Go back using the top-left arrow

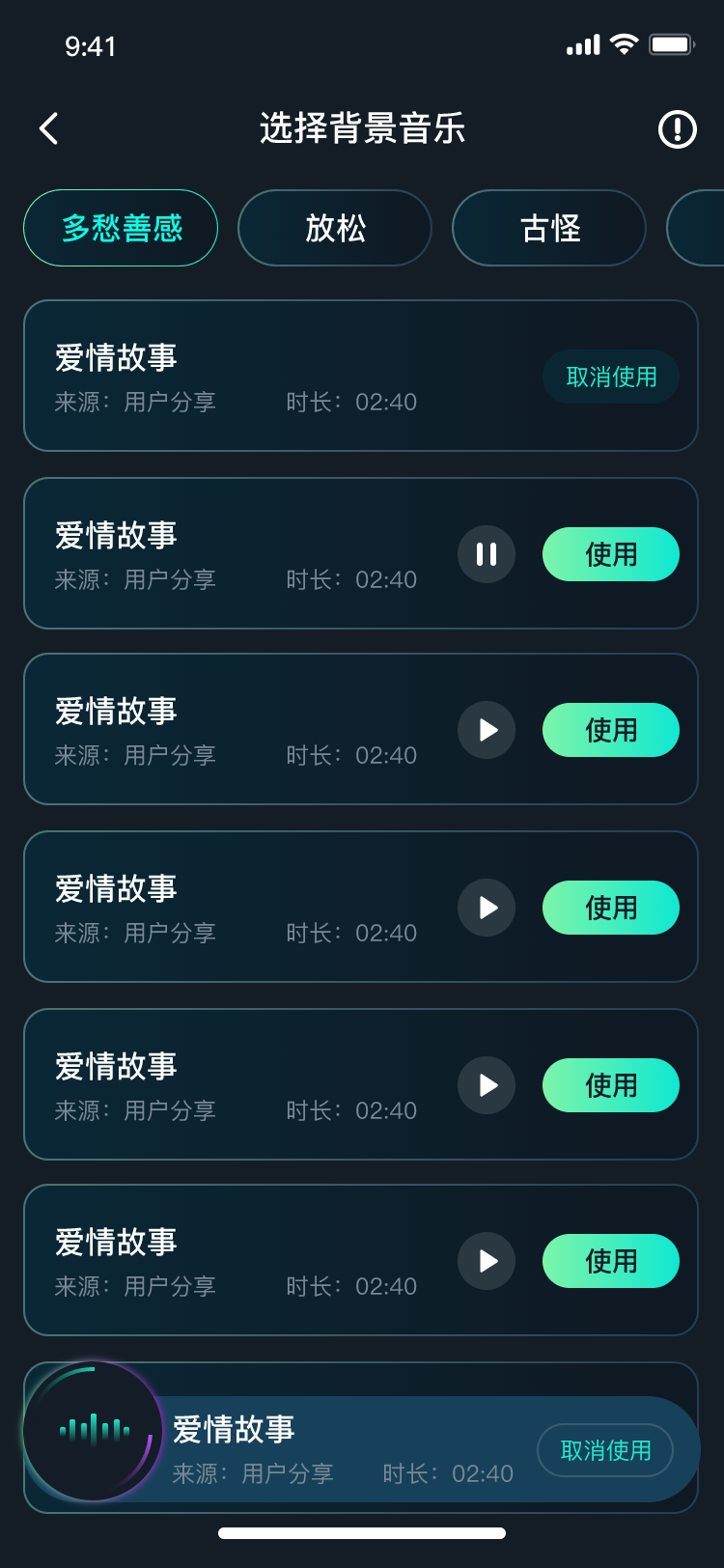click(49, 128)
